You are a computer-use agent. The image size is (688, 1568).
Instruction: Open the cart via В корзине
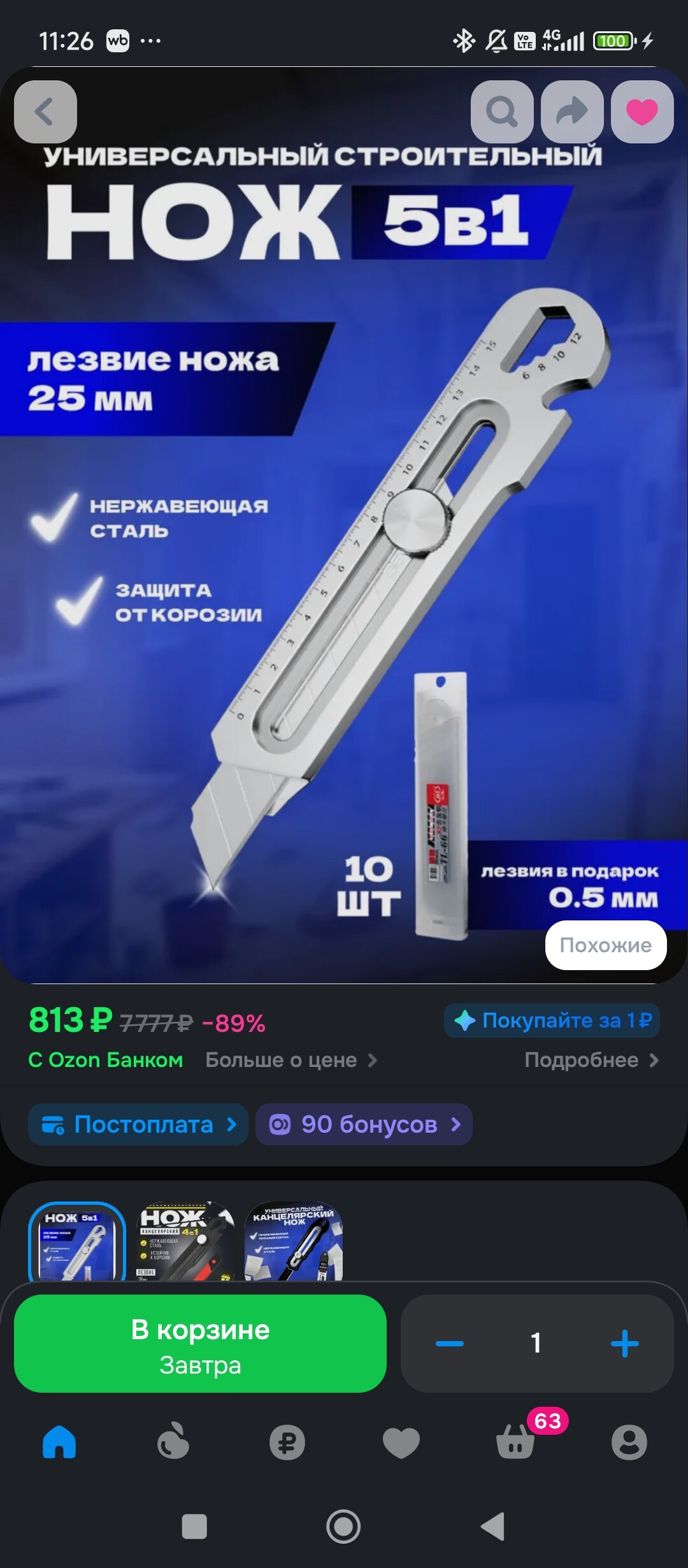tap(200, 1344)
